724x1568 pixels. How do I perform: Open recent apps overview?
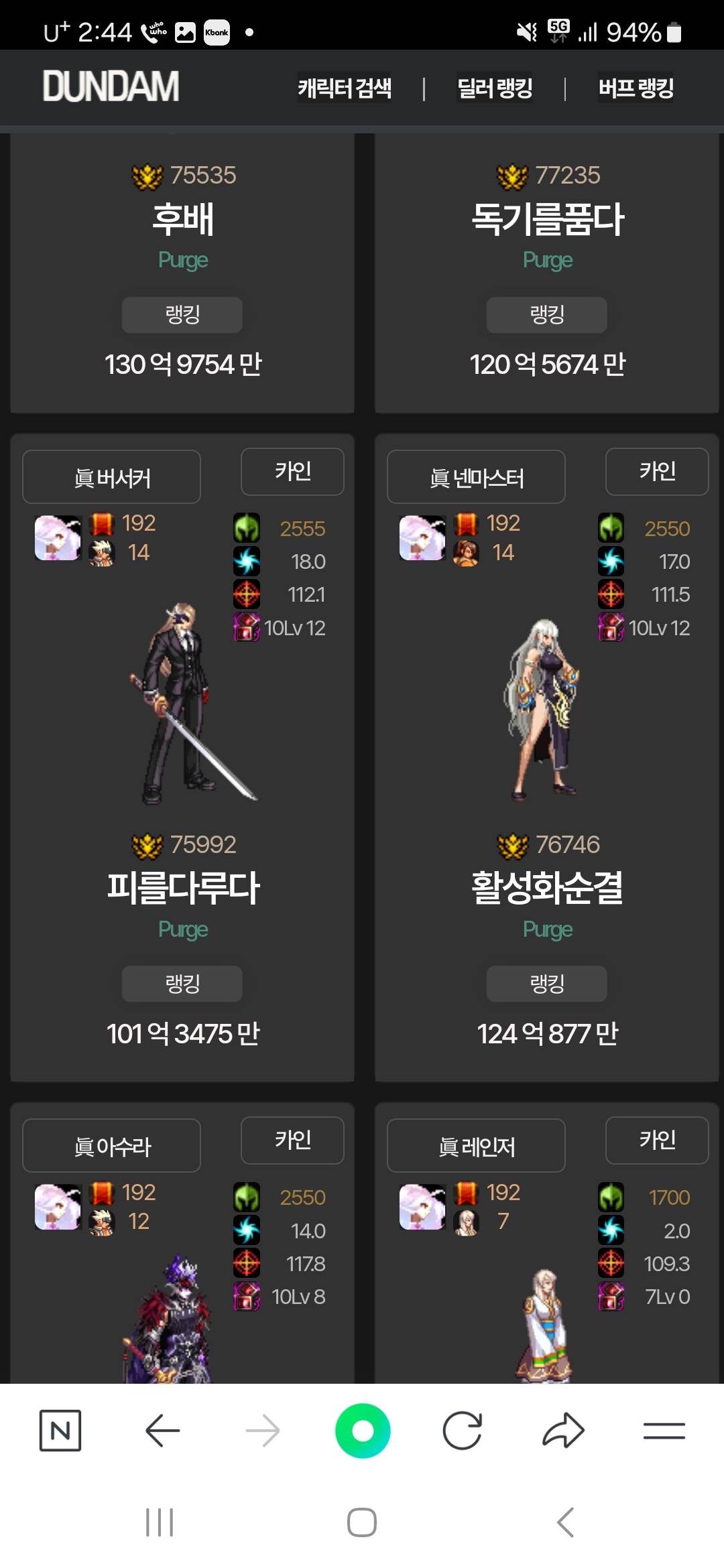click(160, 1522)
